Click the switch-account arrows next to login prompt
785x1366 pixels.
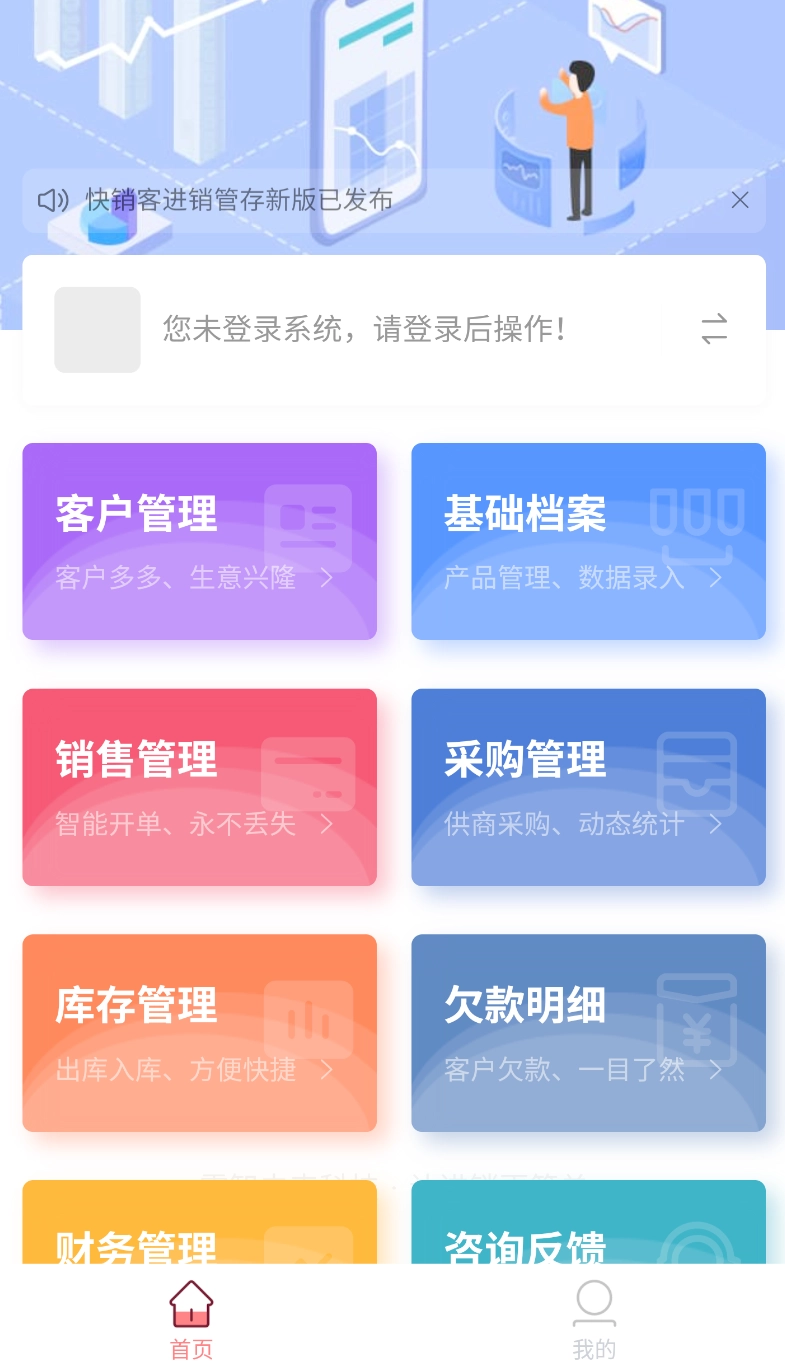[714, 330]
